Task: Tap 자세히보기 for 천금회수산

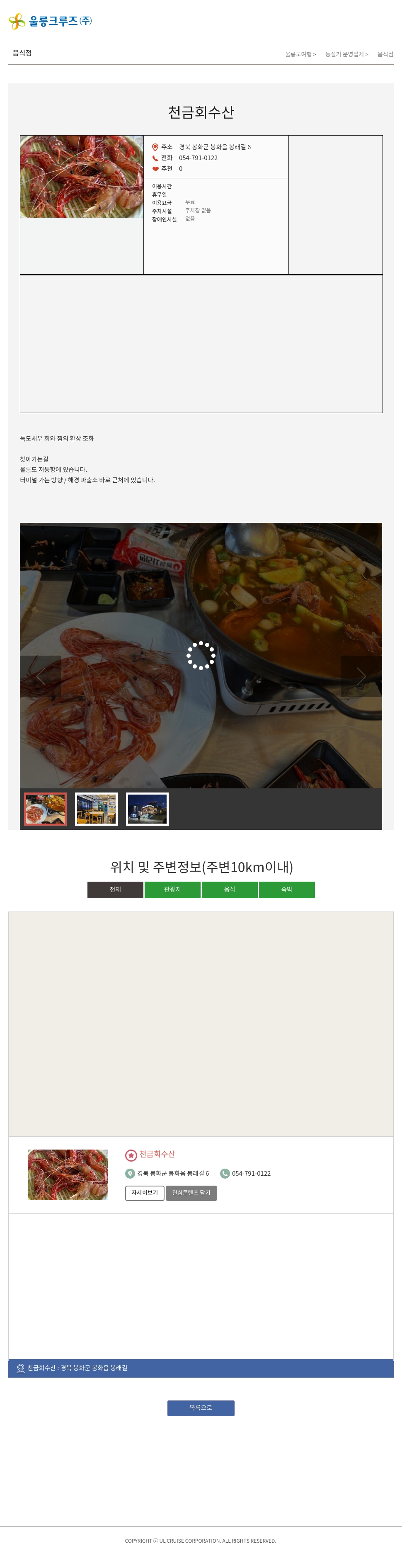Action: [144, 1192]
